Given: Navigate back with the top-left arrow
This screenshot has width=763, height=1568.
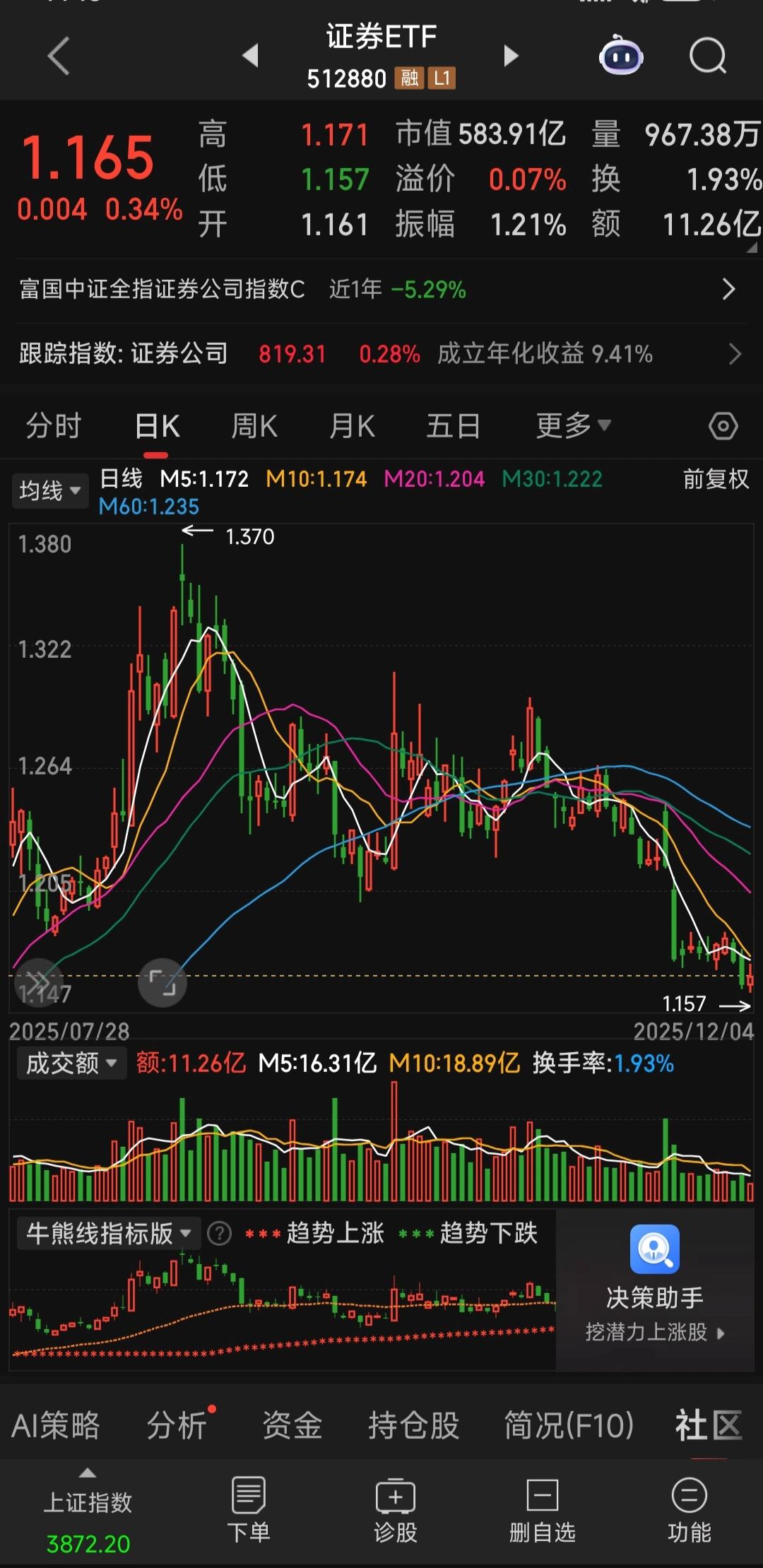Looking at the screenshot, I should [x=59, y=56].
